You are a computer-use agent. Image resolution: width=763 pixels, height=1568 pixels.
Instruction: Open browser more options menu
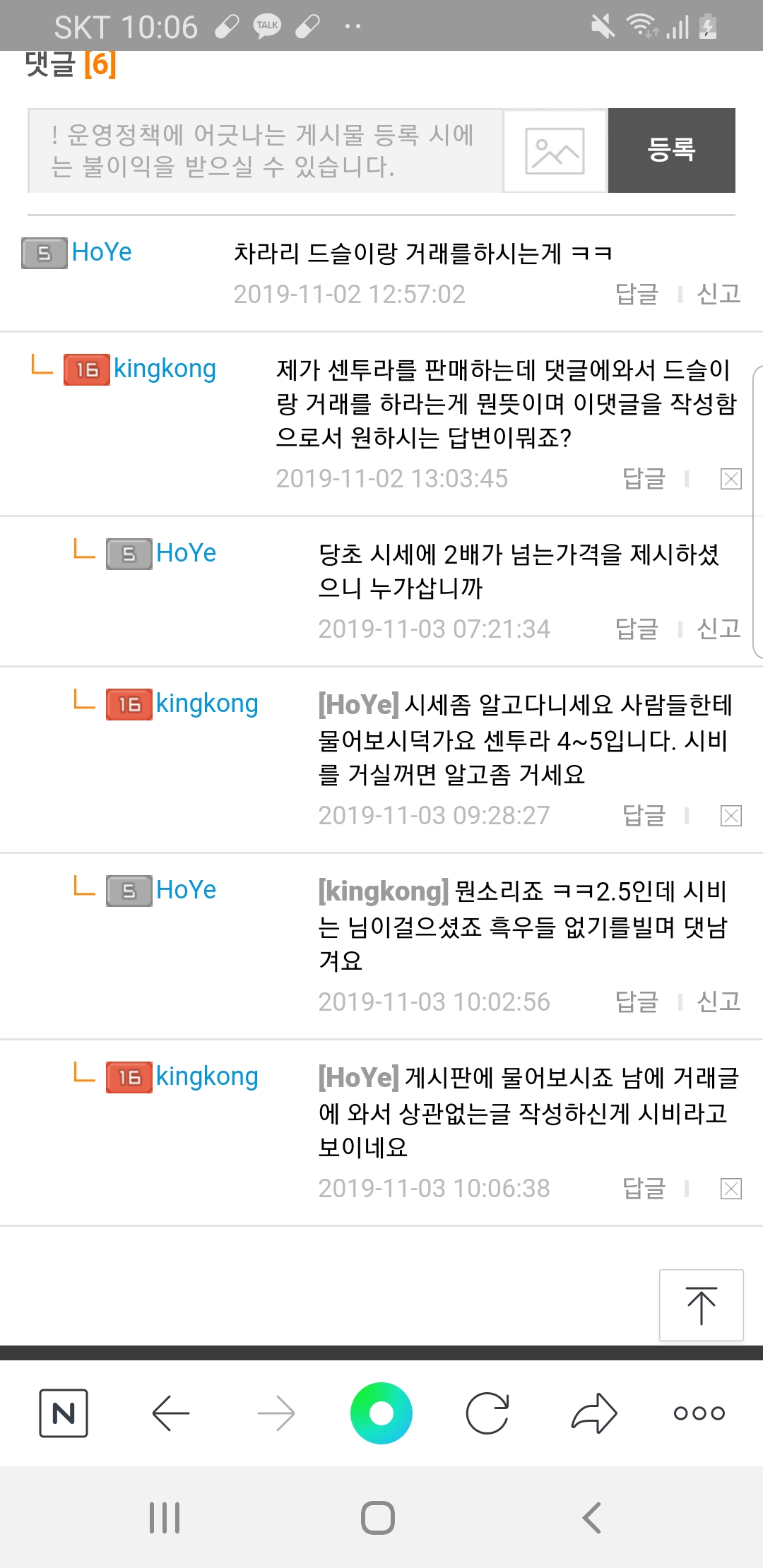click(699, 1413)
